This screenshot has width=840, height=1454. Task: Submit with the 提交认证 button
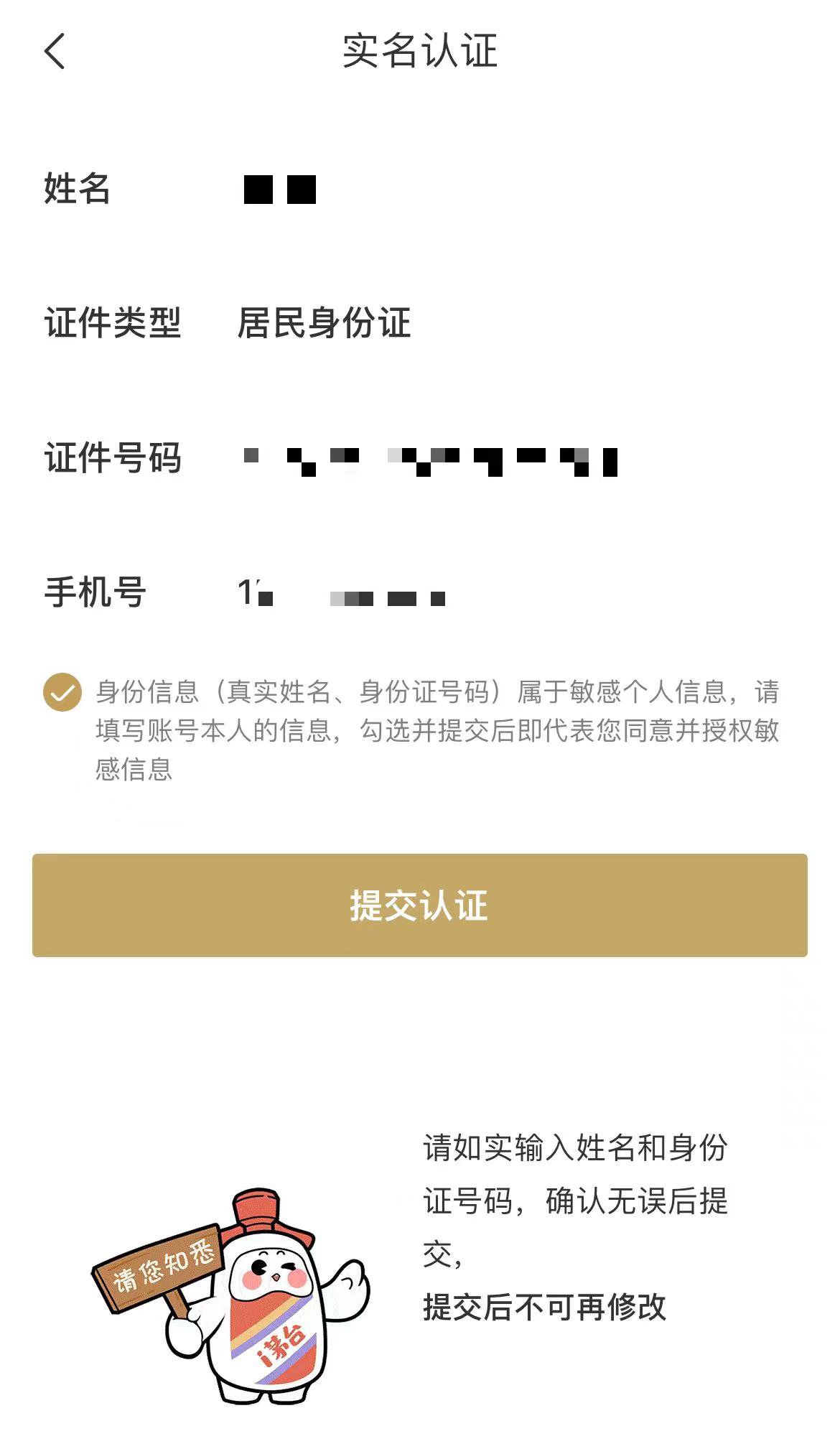[419, 905]
